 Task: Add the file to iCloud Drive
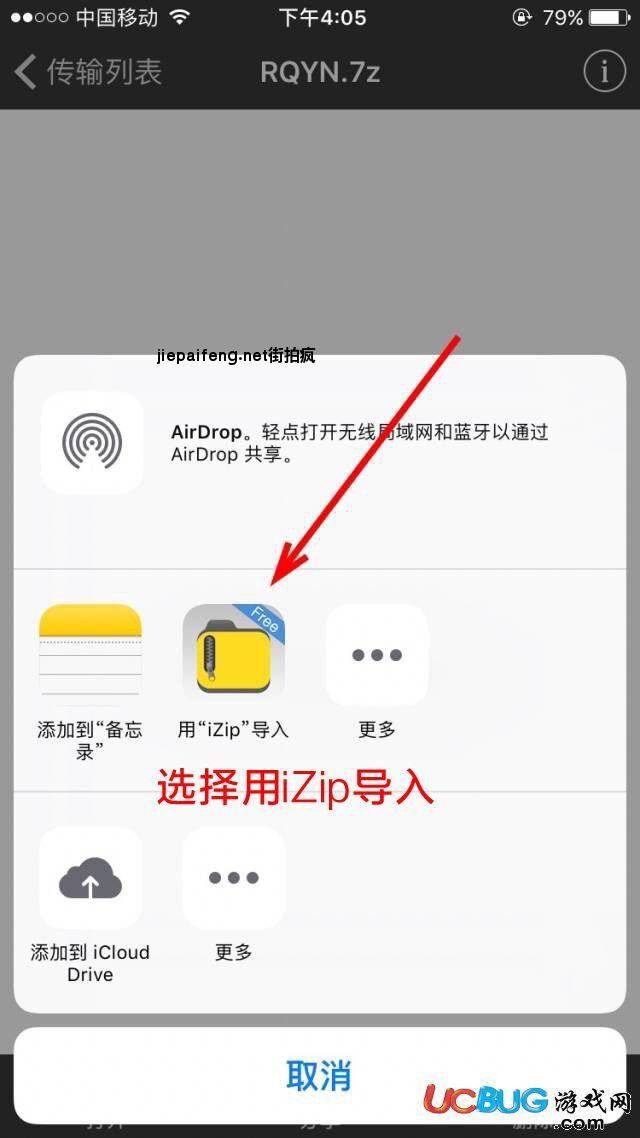tap(90, 879)
